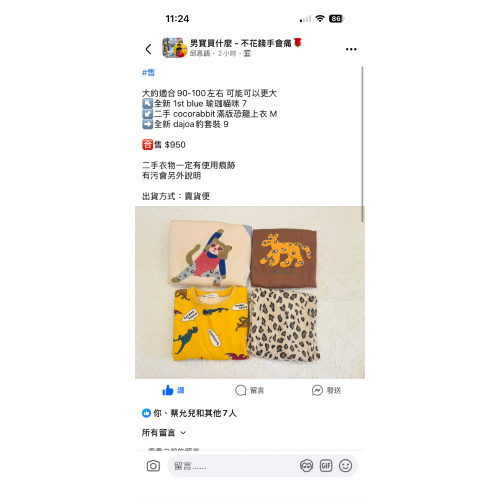Image resolution: width=500 pixels, height=500 pixels.
Task: Tap the #售 hashtag link
Action: (148, 72)
